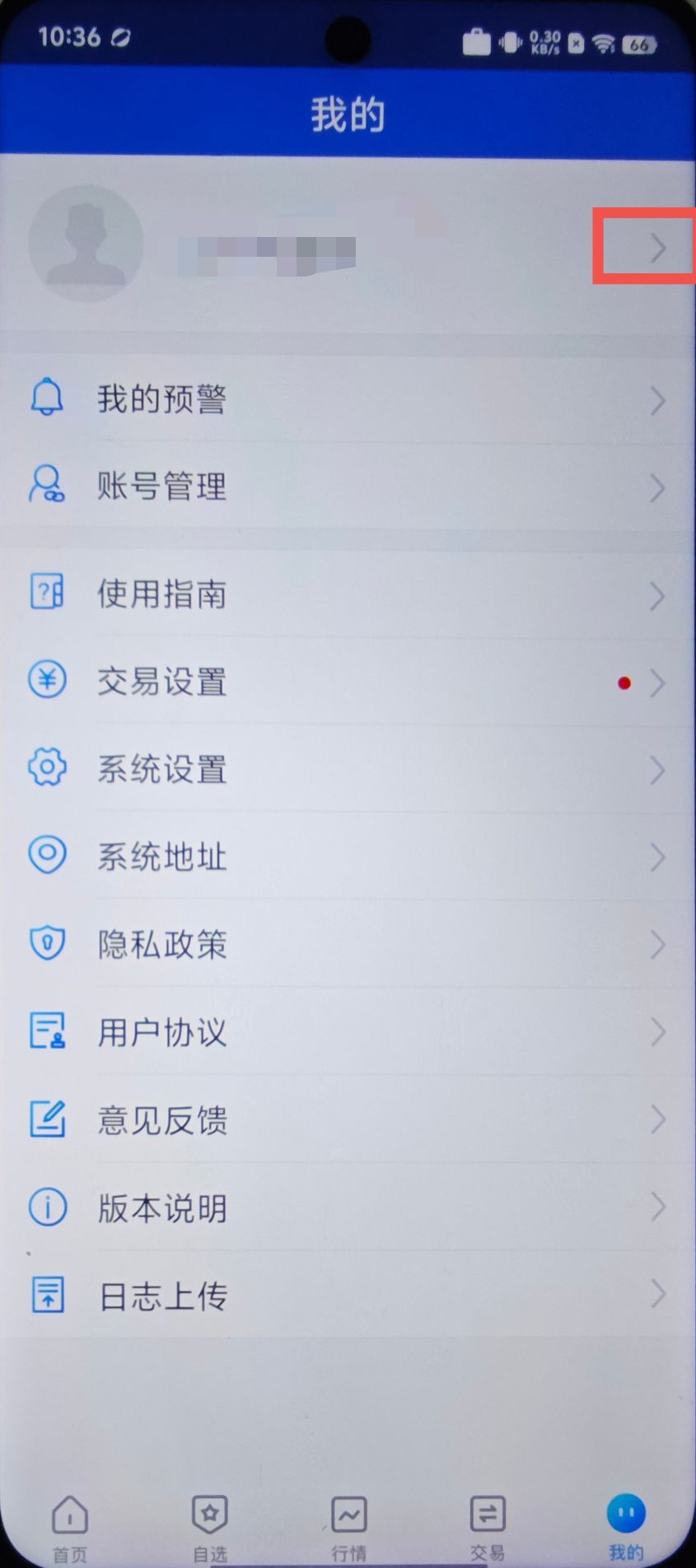Open 账号管理 account management

[161, 487]
